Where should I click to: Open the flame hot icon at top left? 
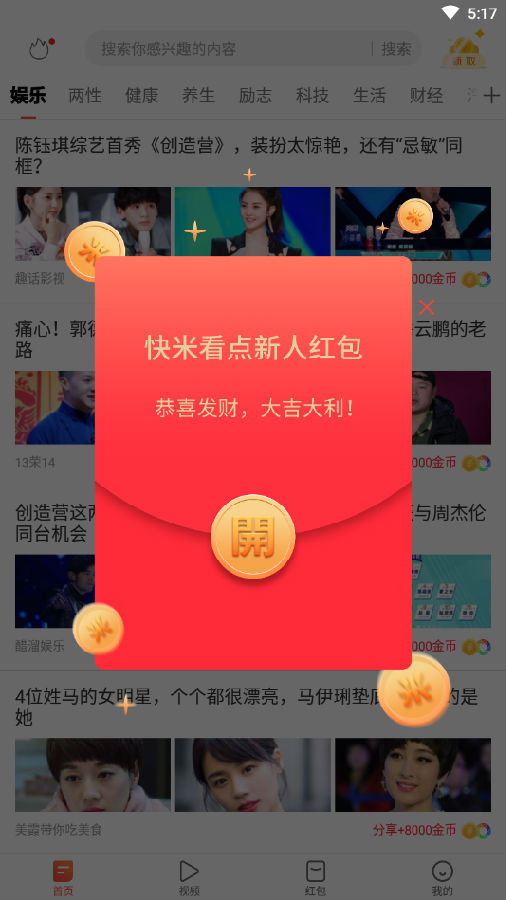40,49
